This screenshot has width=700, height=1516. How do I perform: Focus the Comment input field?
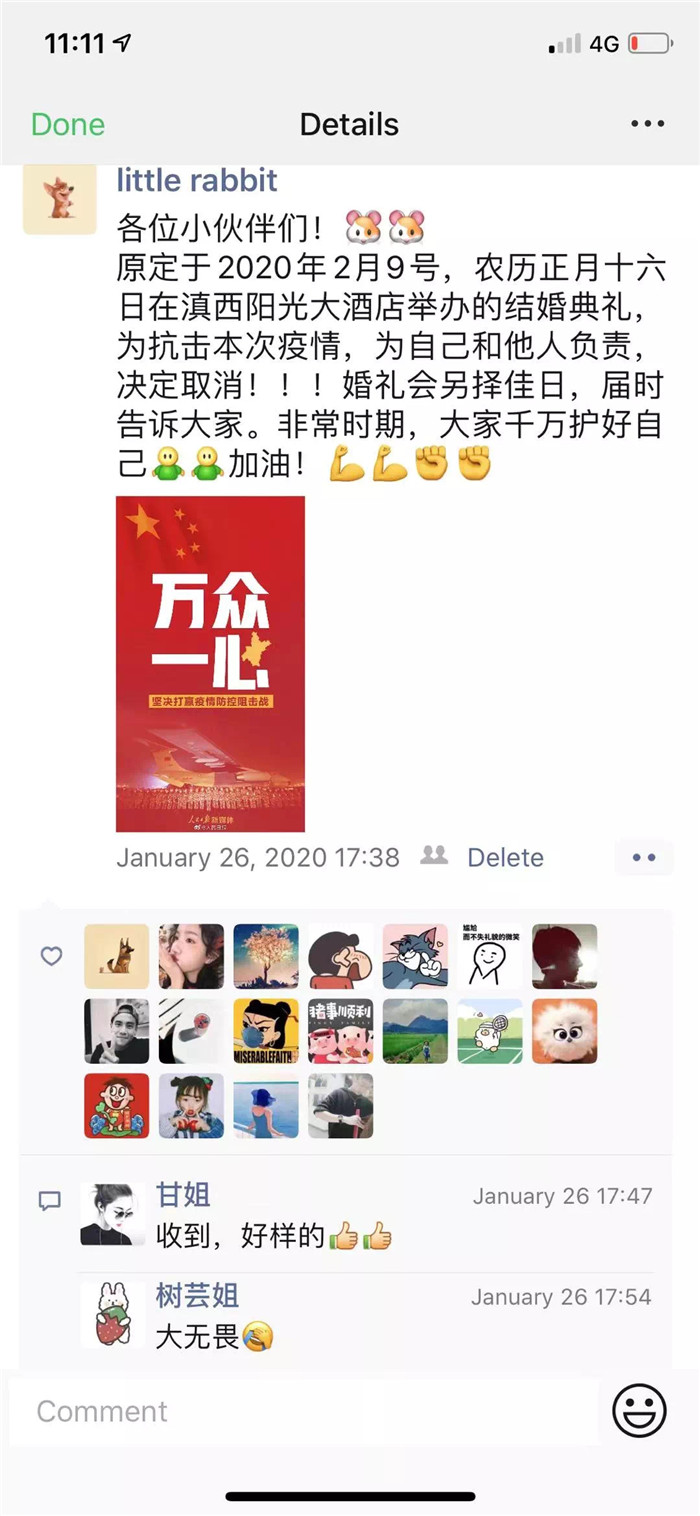[300, 1411]
